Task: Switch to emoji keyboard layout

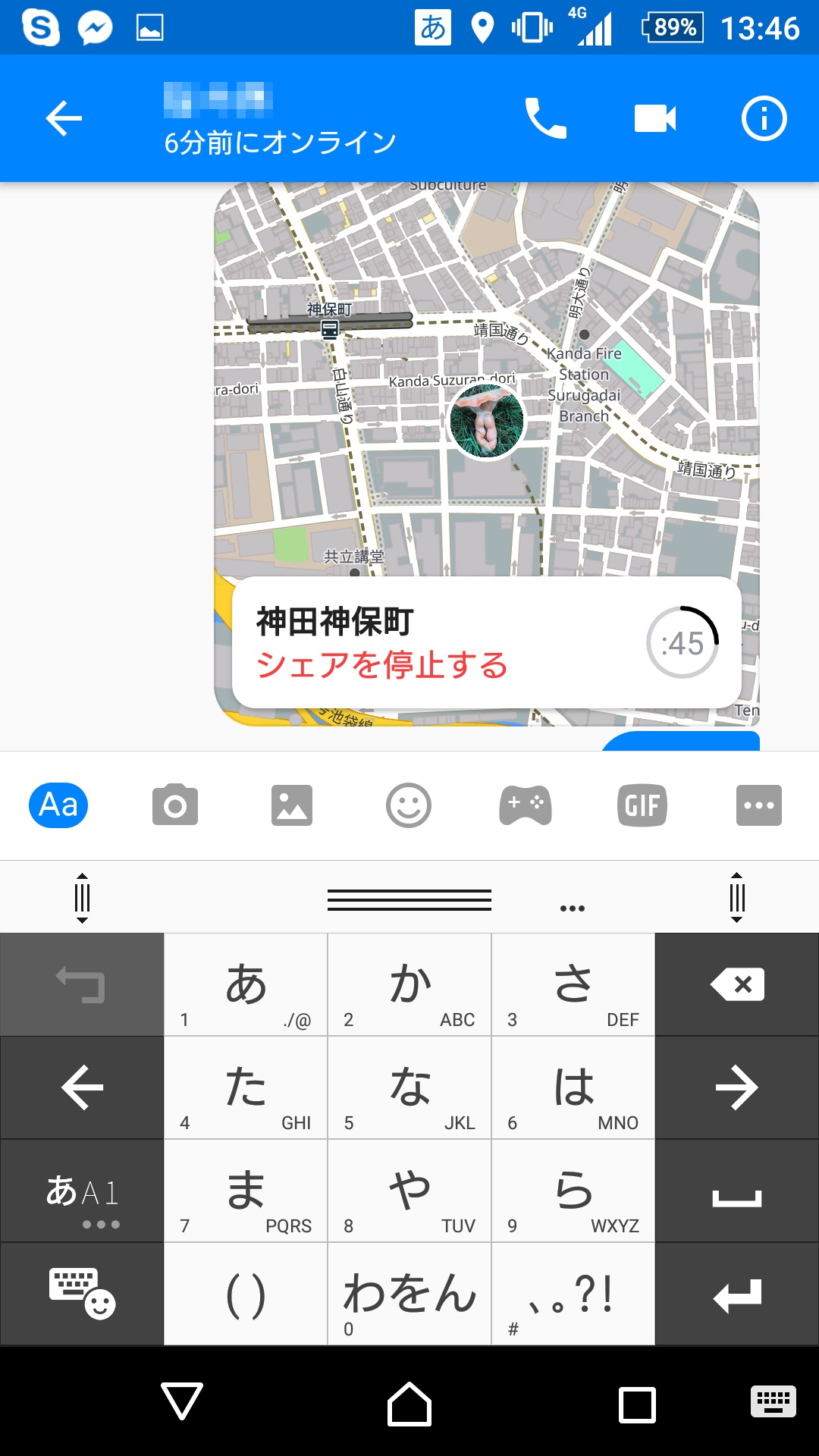Action: [x=80, y=1294]
